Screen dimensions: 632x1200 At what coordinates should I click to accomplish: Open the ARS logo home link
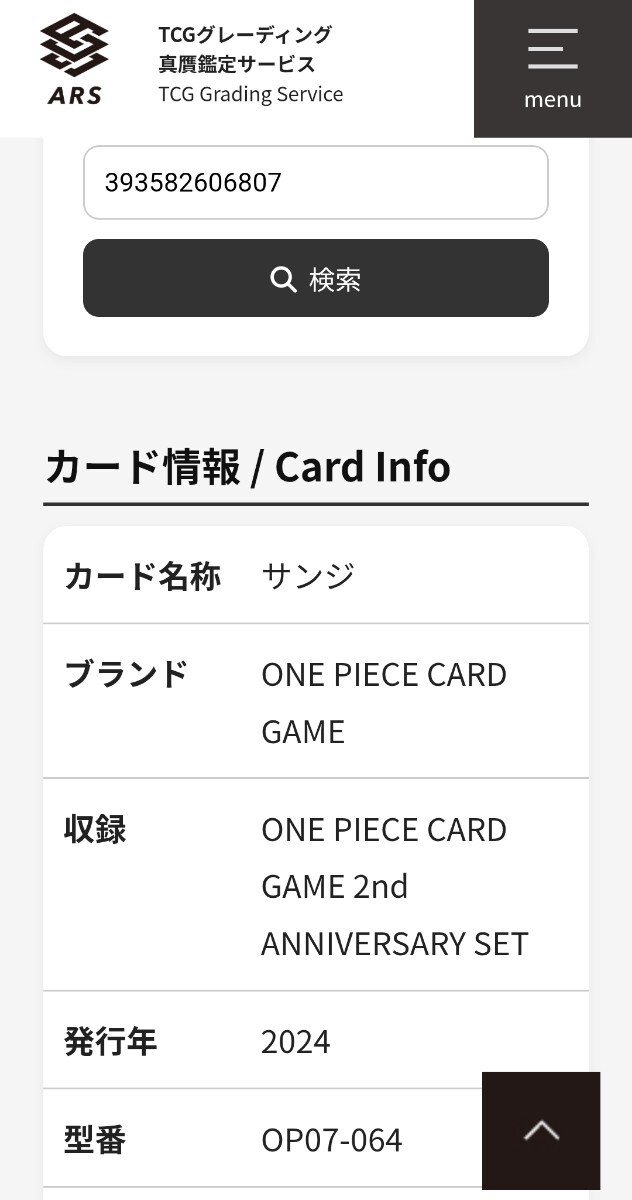point(75,60)
